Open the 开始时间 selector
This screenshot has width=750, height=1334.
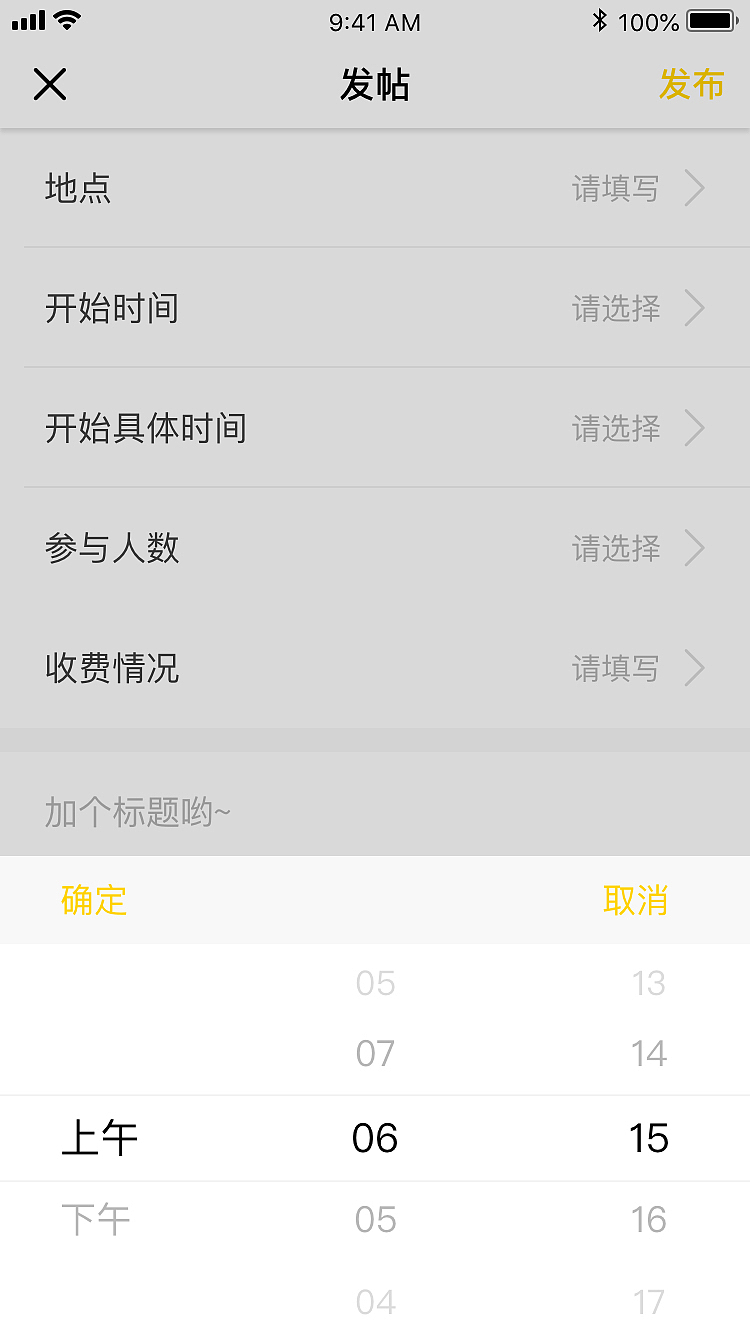375,308
